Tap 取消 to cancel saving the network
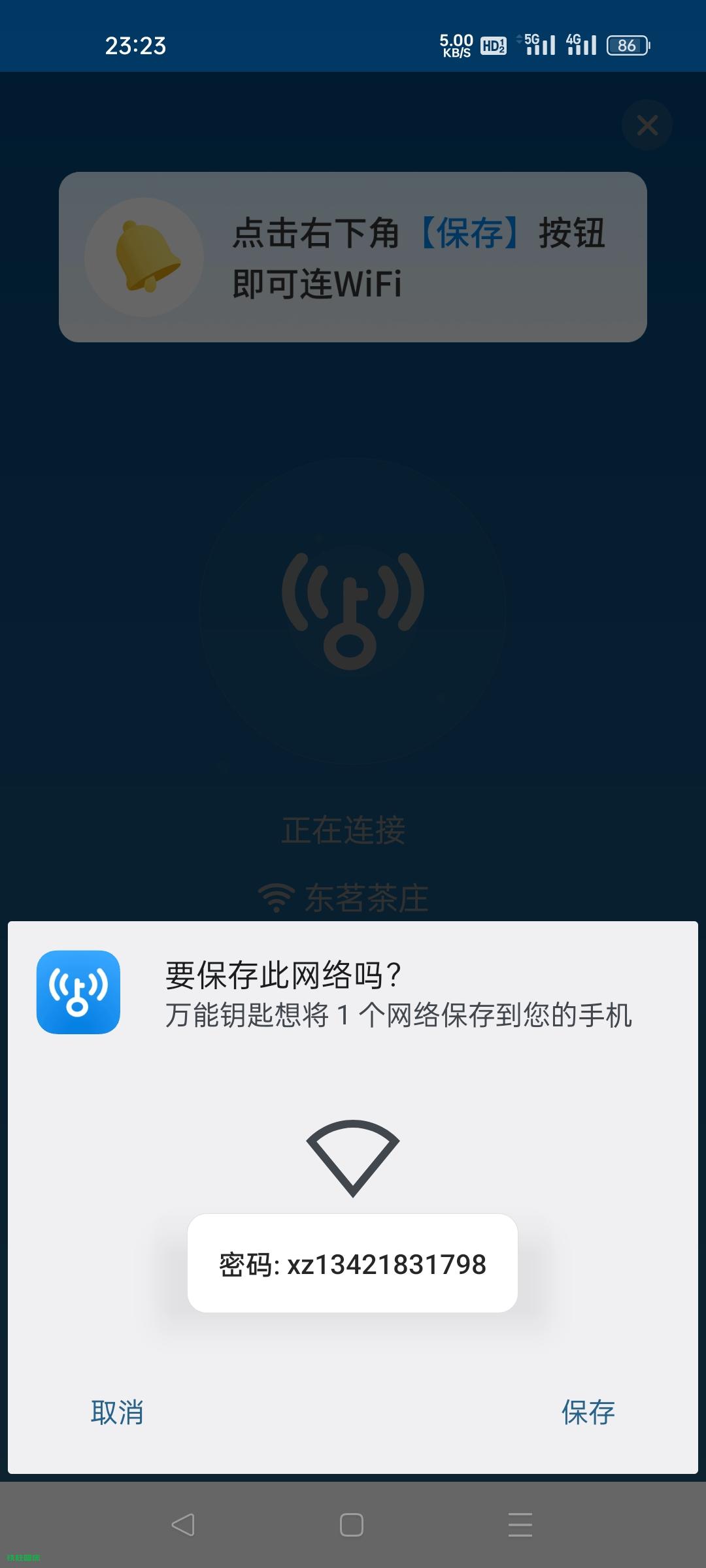706x1568 pixels. [x=117, y=1413]
